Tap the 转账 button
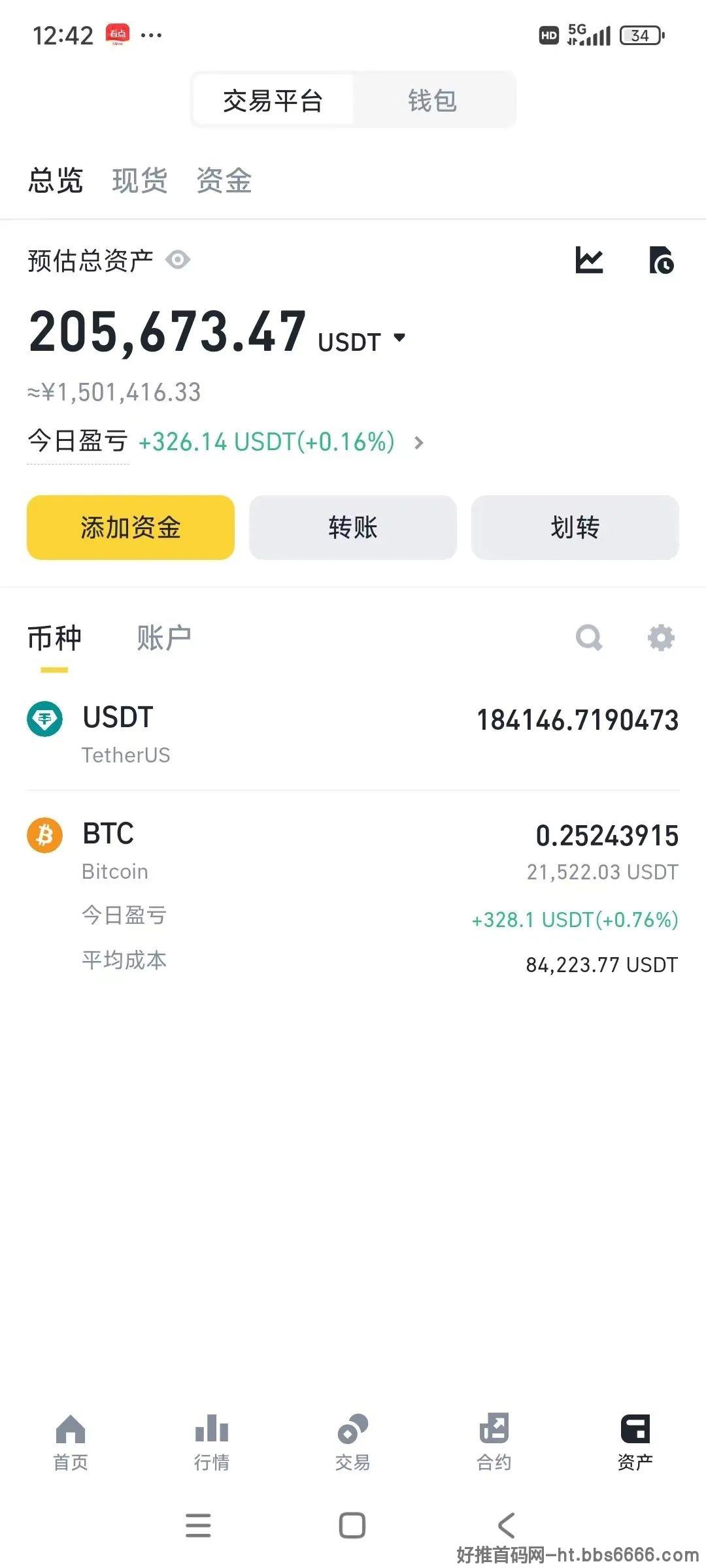The width and height of the screenshot is (706, 1568). pyautogui.click(x=353, y=527)
